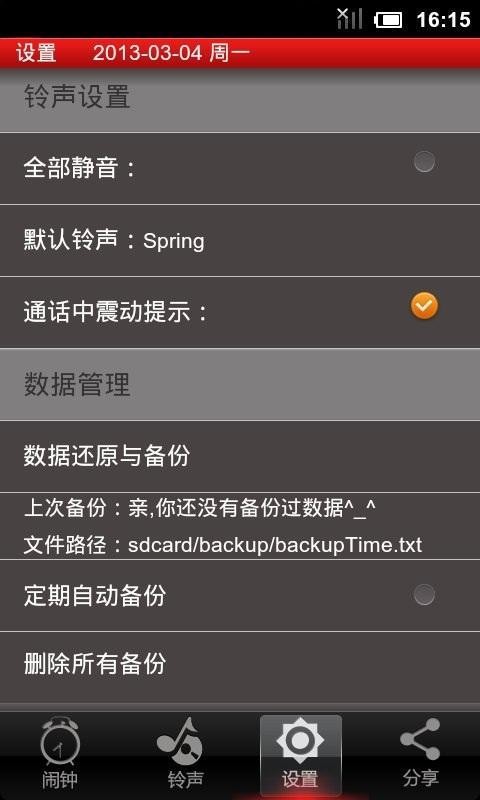The height and width of the screenshot is (800, 480).
Task: Select 删除所有备份 to delete backups
Action: click(240, 664)
